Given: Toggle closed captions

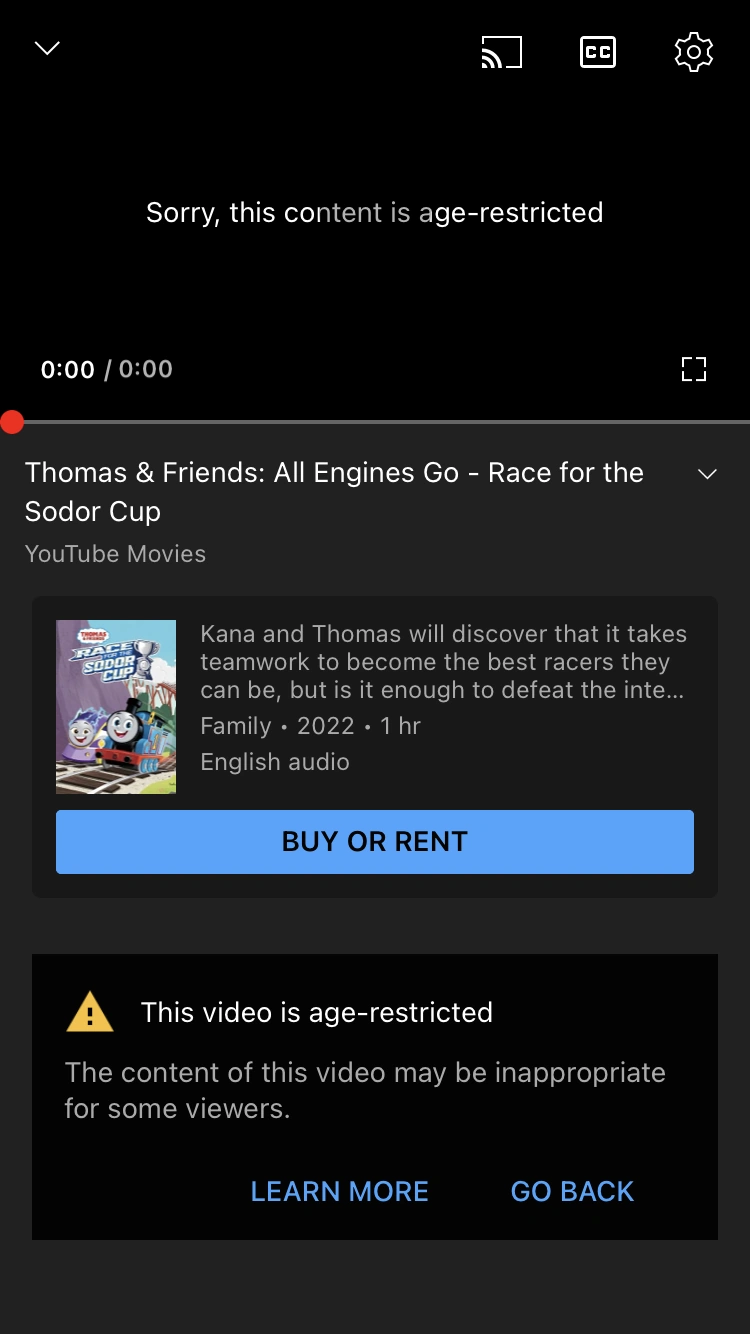Looking at the screenshot, I should (598, 52).
